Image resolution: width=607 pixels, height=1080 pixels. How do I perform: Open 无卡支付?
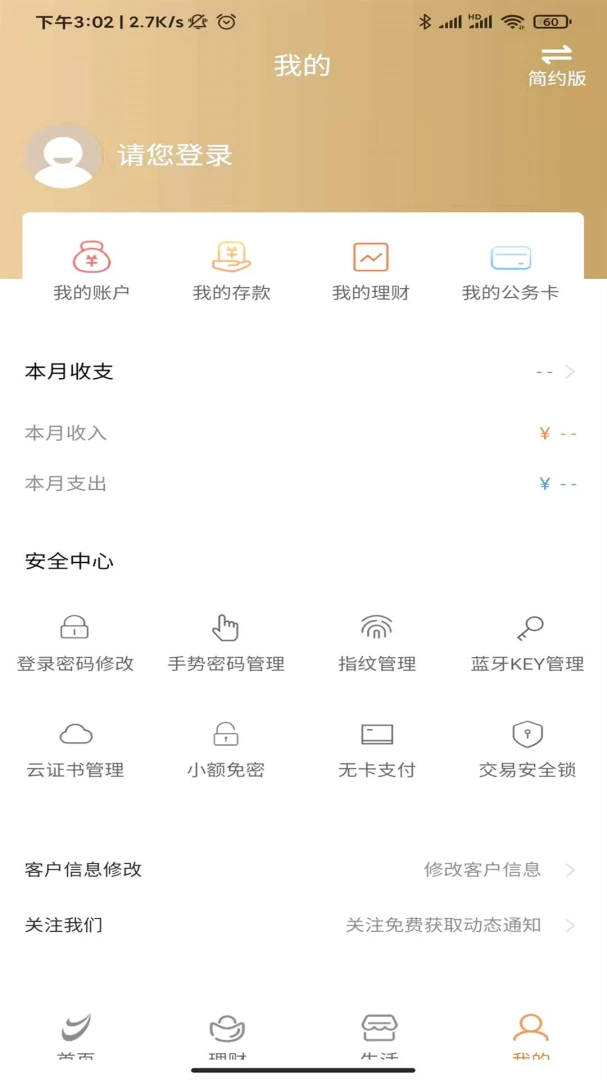coord(377,750)
